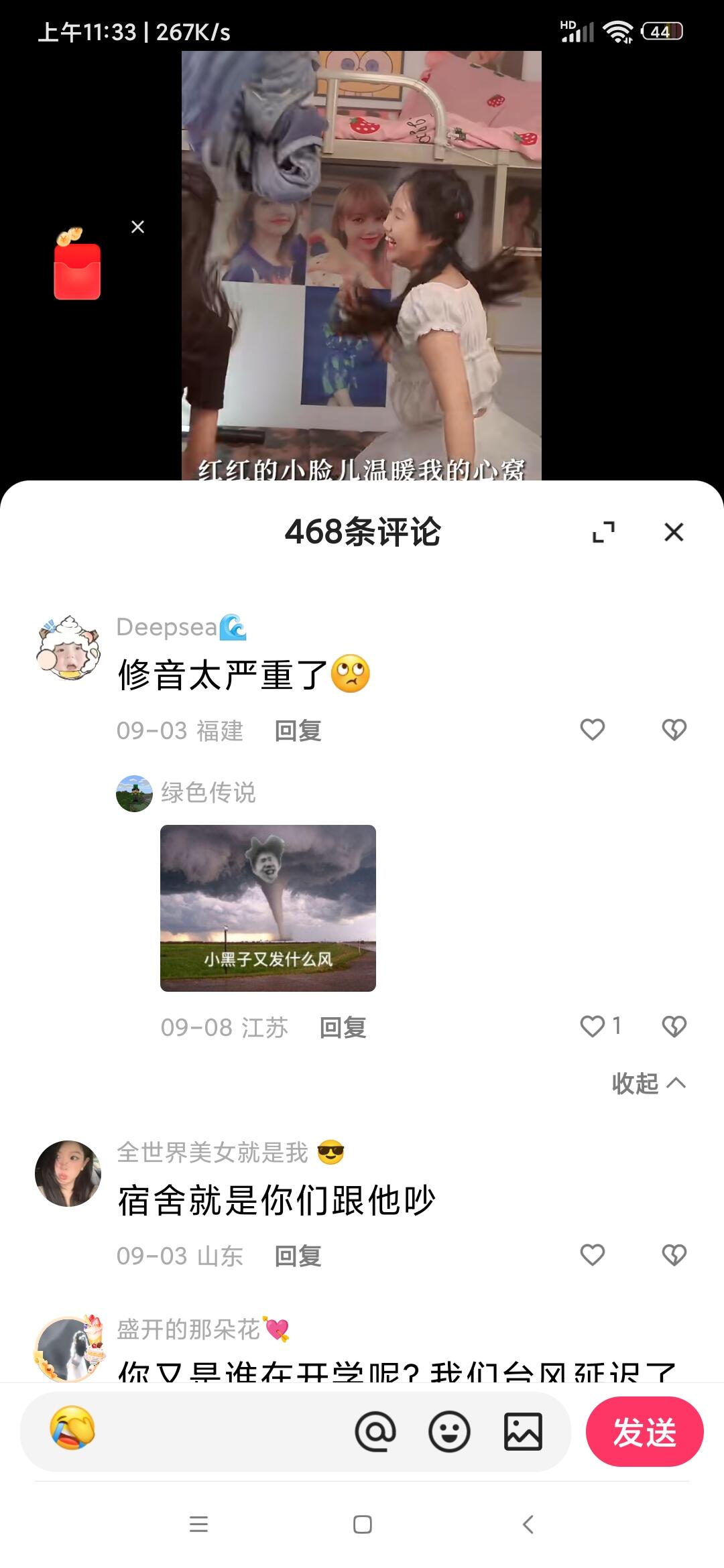Screen dimensions: 724x1568
Task: Open the red envelope reward
Action: point(77,267)
